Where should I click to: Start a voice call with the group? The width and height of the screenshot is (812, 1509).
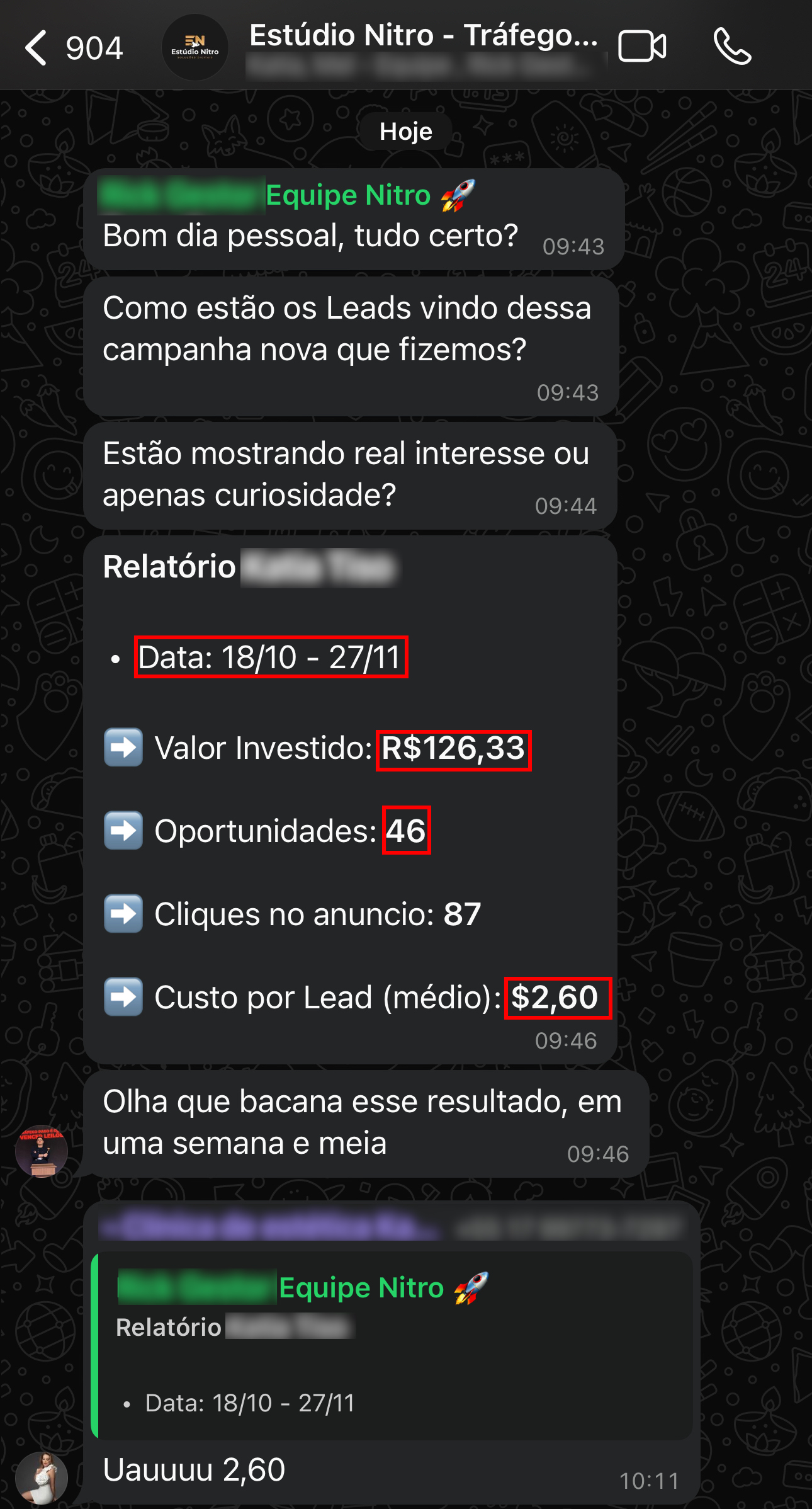732,47
